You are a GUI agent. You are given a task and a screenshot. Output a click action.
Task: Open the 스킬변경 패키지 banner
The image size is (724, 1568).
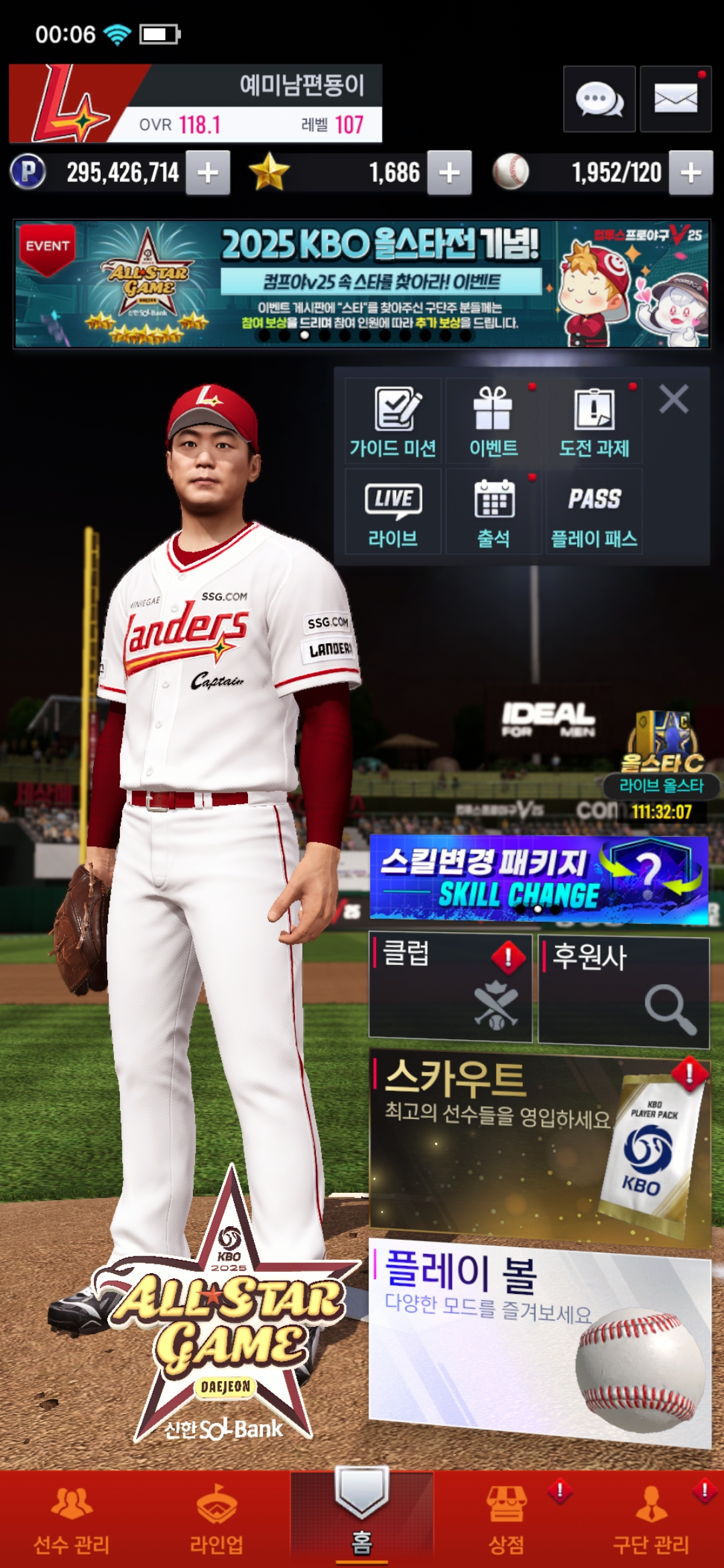click(x=539, y=878)
